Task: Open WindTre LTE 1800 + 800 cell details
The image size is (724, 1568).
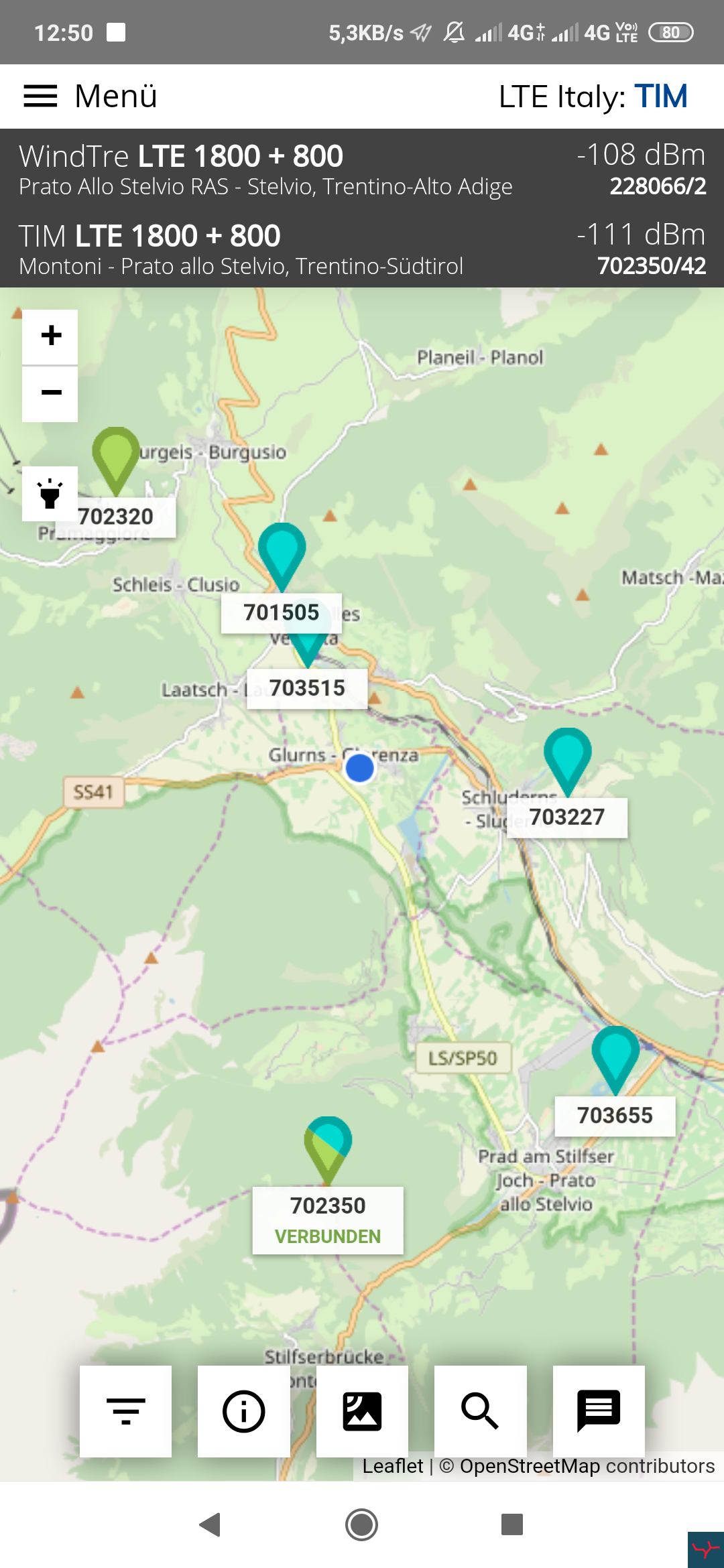Action: 362,169
